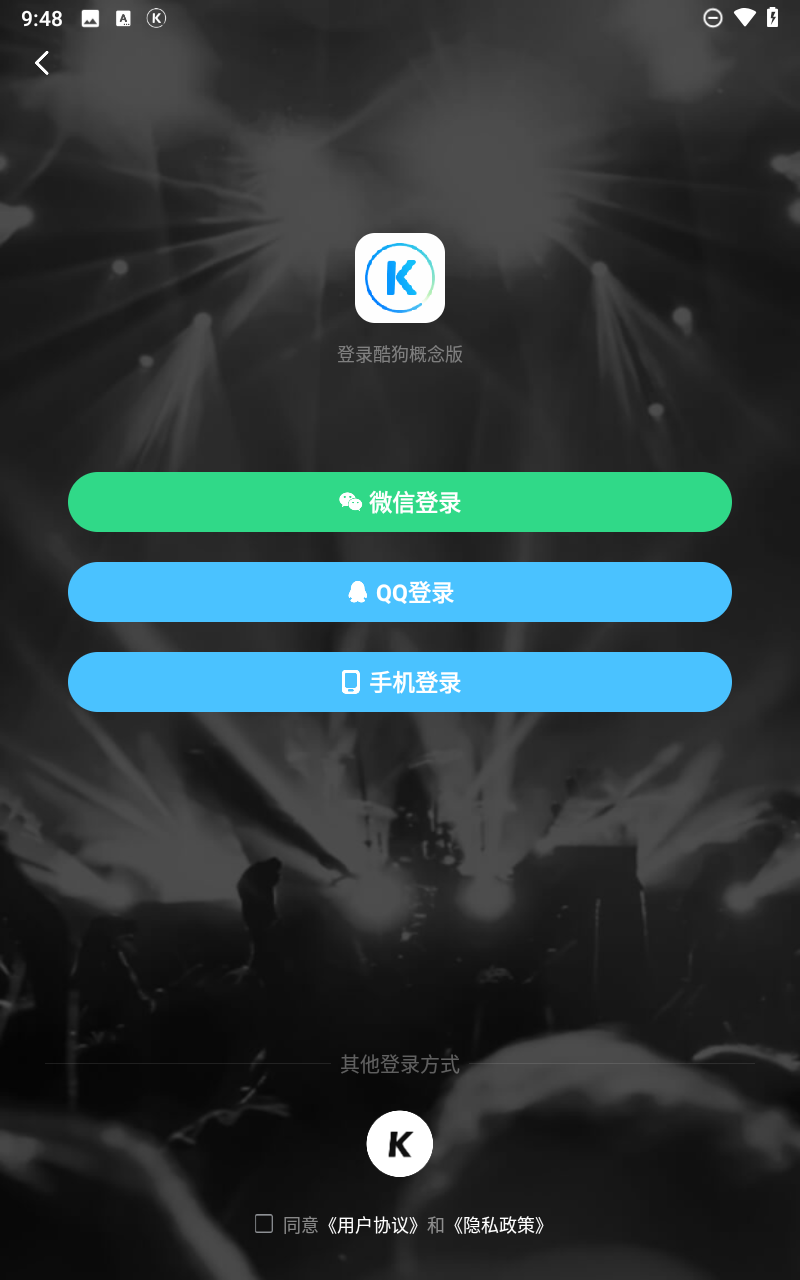Check the agreement checkbox next to 同意

(x=264, y=1224)
